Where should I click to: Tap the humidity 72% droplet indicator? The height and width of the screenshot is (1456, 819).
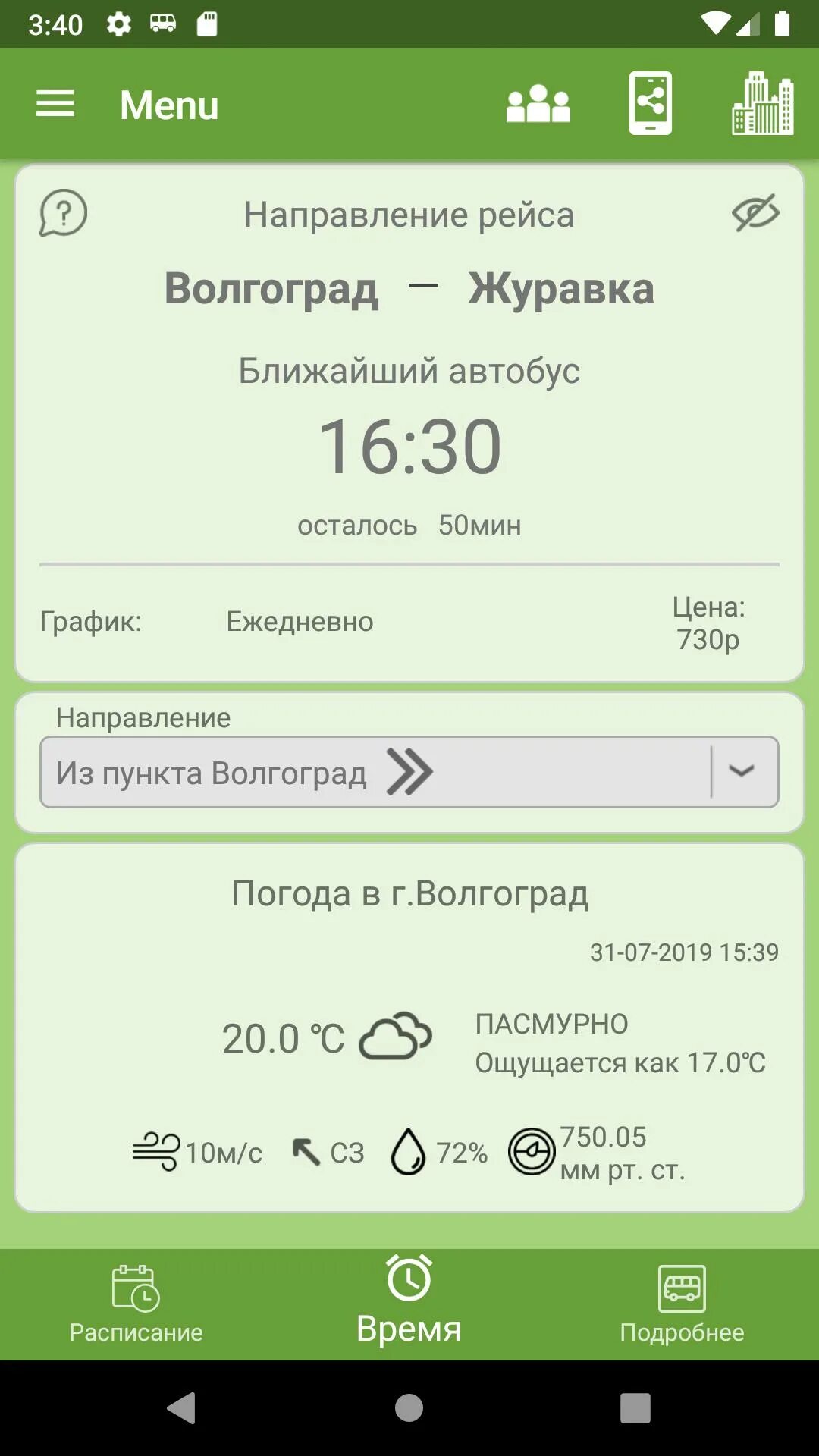pyautogui.click(x=440, y=1151)
